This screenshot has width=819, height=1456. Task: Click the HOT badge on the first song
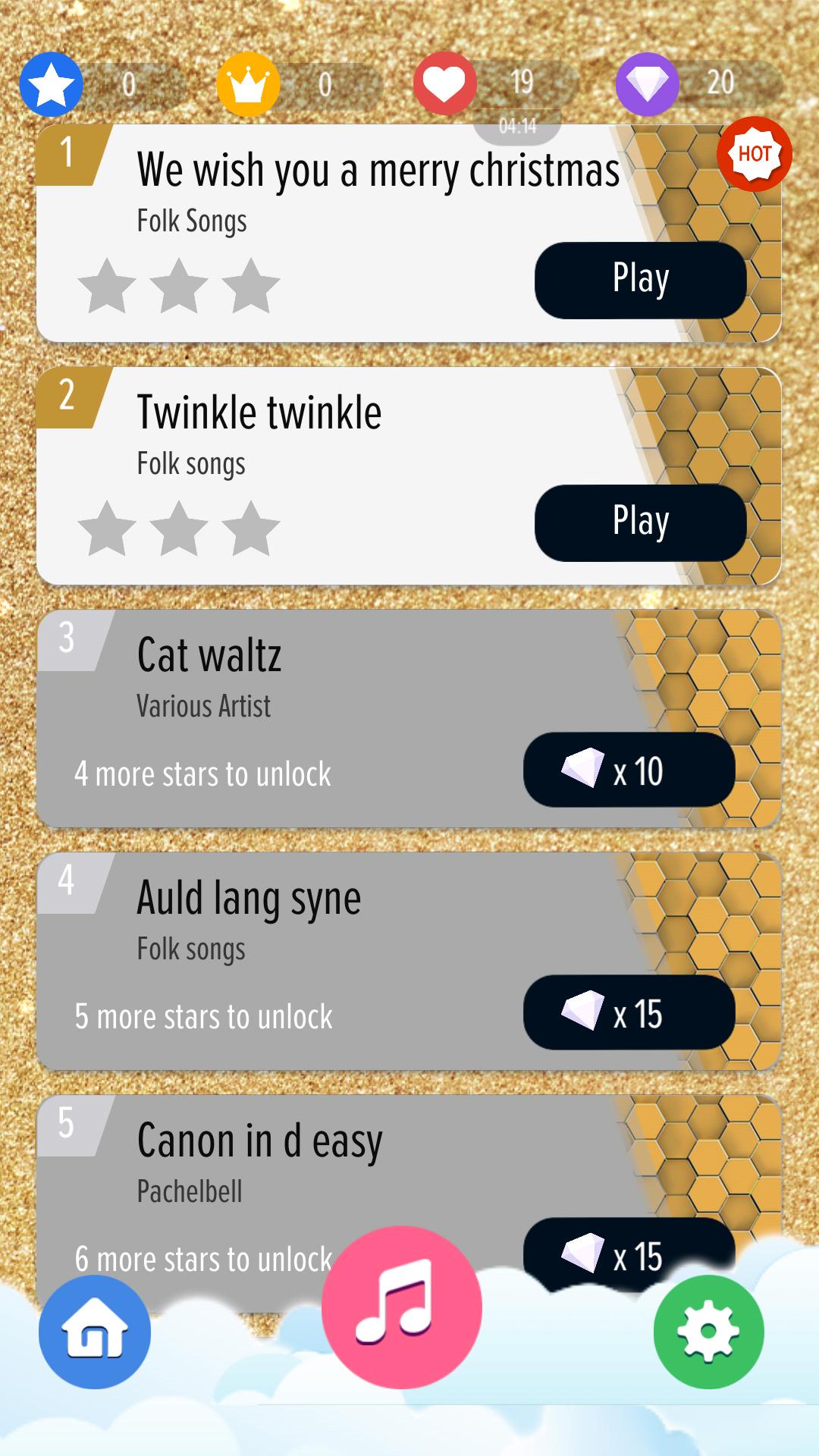point(755,154)
